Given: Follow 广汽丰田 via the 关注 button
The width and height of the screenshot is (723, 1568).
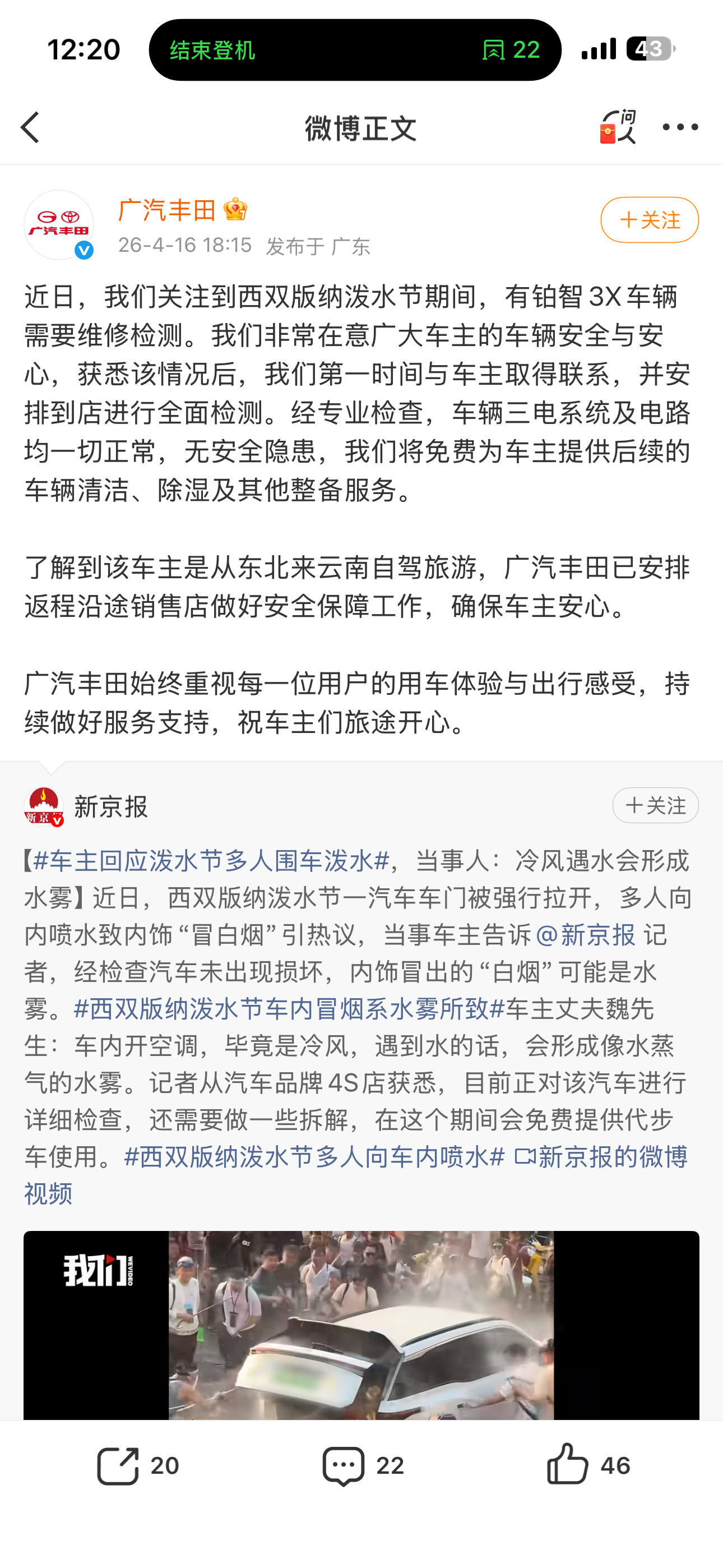Looking at the screenshot, I should (650, 221).
